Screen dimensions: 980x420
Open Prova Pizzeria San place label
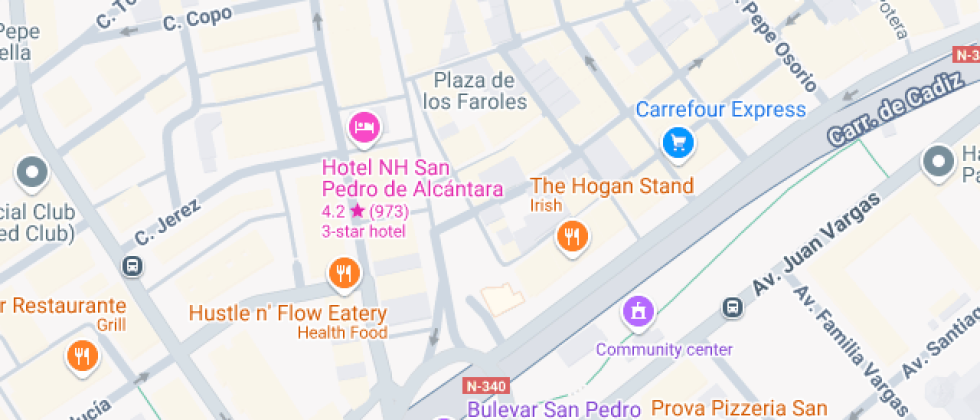[x=739, y=408]
